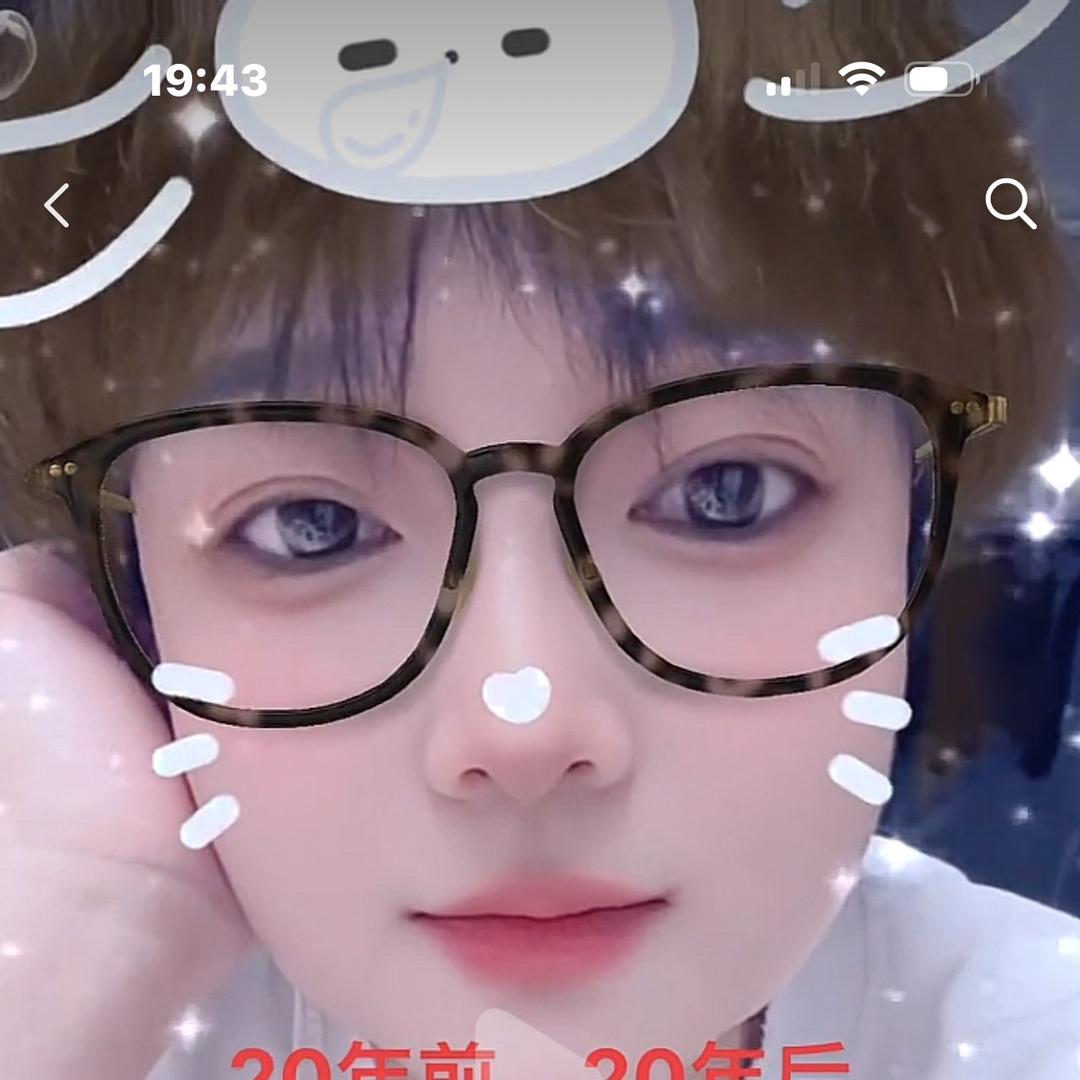Go back using the top-left arrow
1080x1080 pixels.
pyautogui.click(x=57, y=205)
